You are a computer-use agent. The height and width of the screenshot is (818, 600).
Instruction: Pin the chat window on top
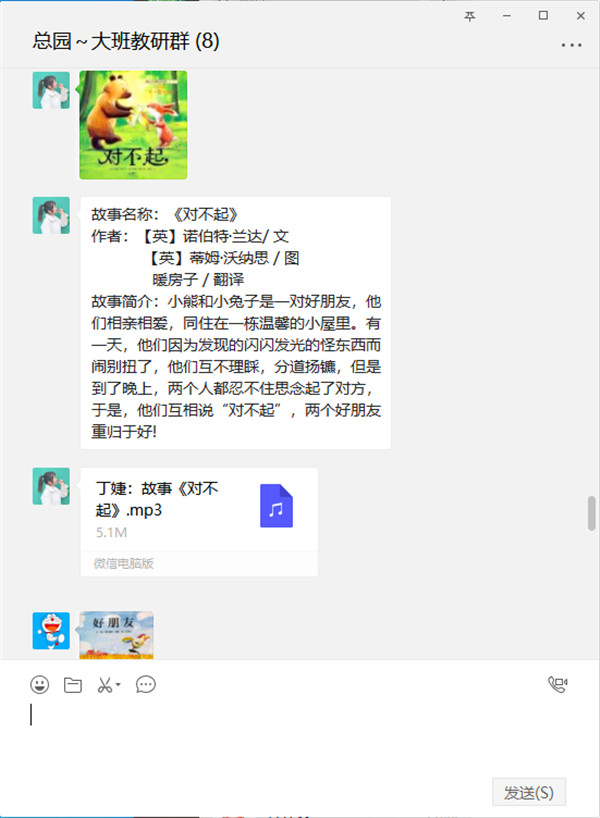pyautogui.click(x=470, y=15)
